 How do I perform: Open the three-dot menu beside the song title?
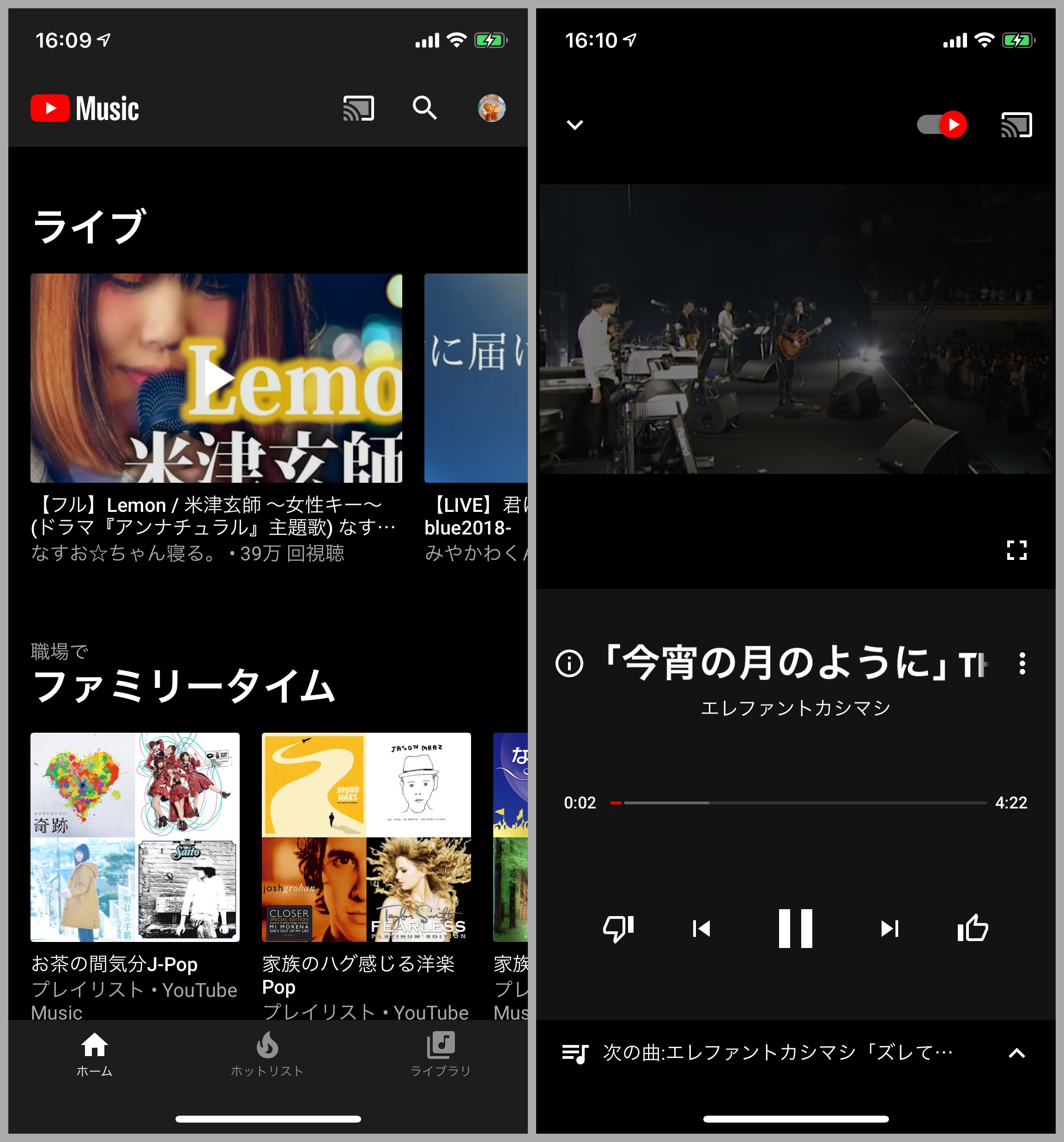point(1022,663)
